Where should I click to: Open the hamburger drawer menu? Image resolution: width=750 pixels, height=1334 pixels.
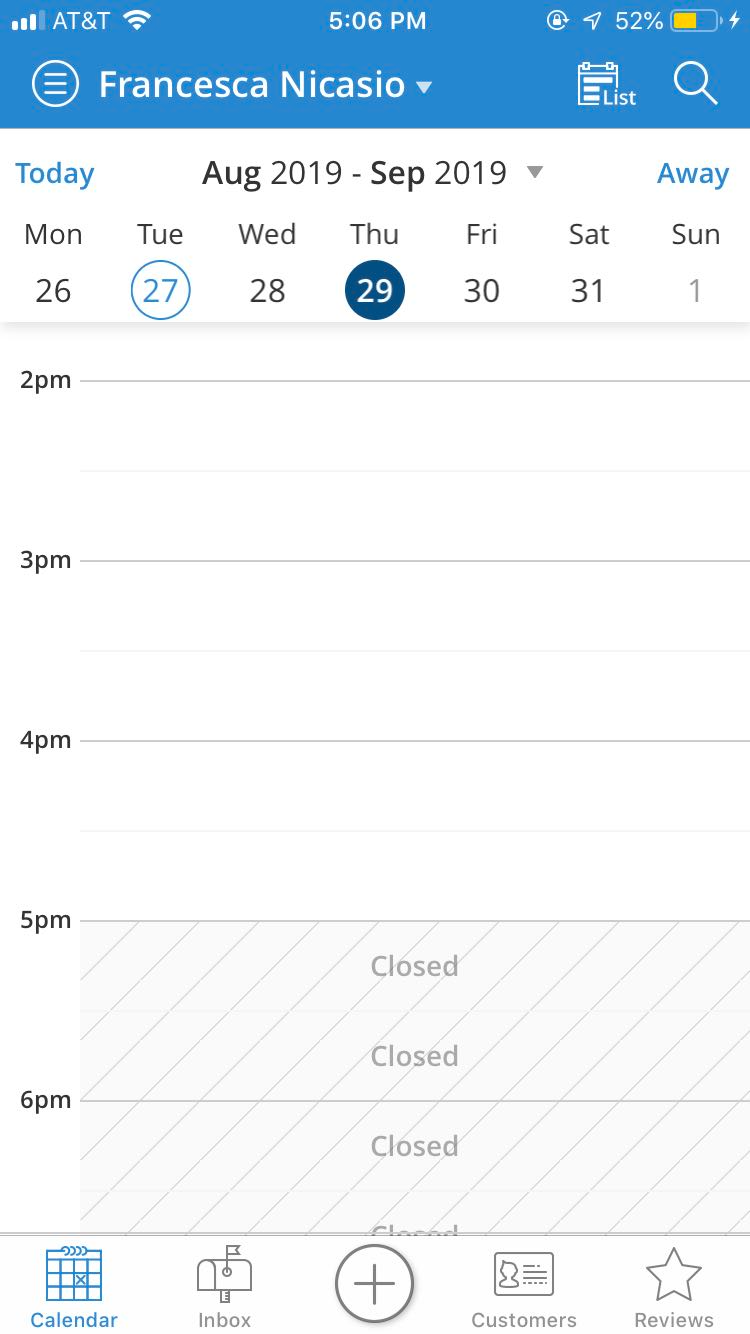(55, 85)
